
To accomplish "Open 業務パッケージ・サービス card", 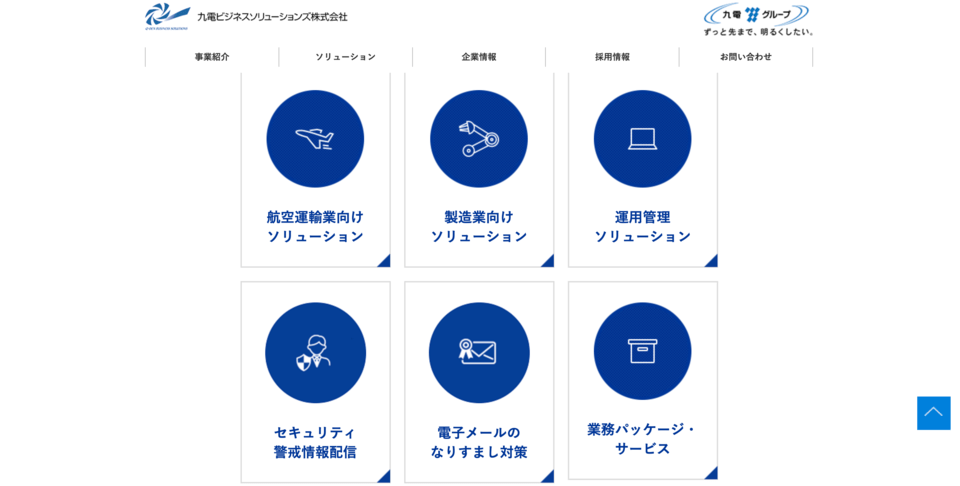I will (642, 380).
